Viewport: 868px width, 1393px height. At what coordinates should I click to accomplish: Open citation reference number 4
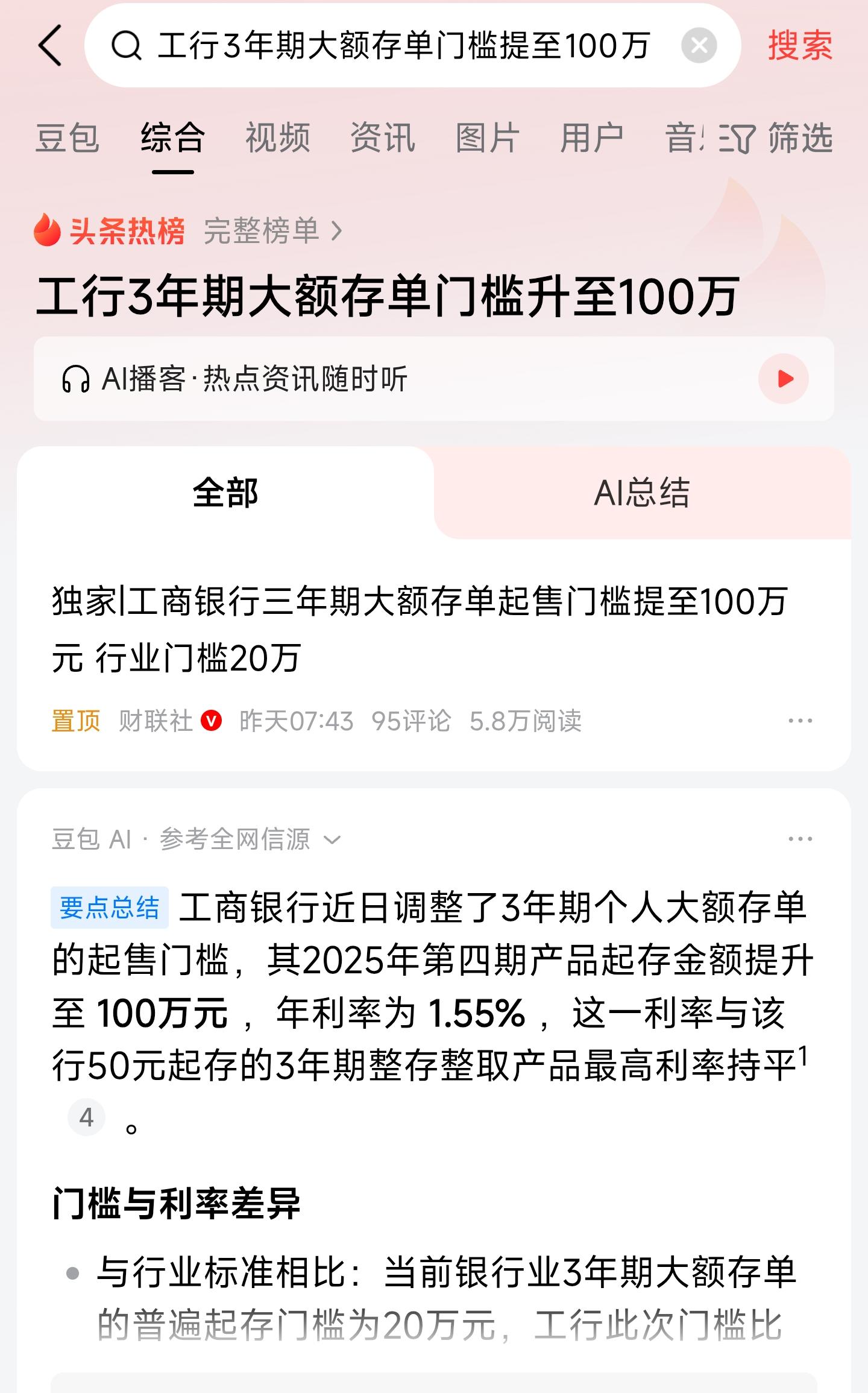[x=86, y=1117]
